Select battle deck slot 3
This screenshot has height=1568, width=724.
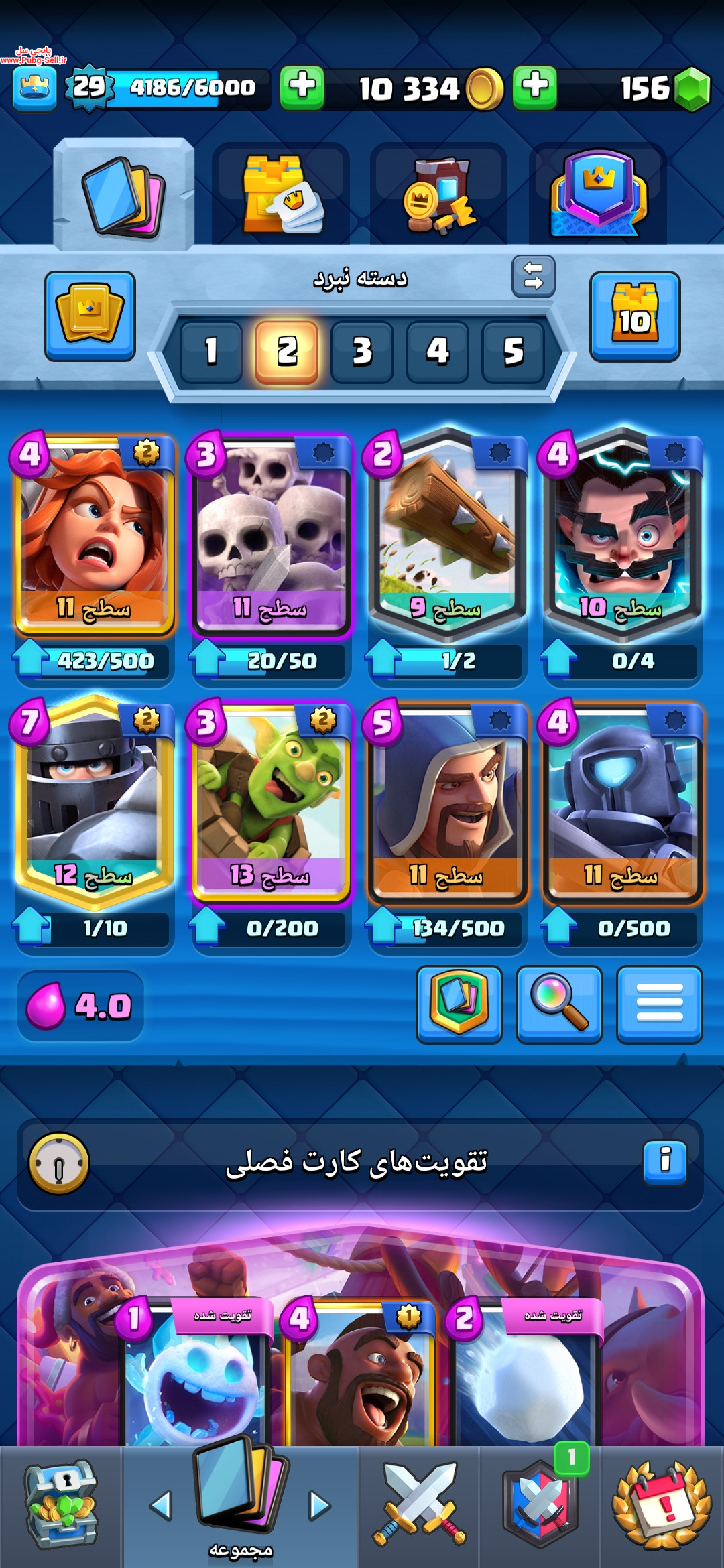(362, 351)
